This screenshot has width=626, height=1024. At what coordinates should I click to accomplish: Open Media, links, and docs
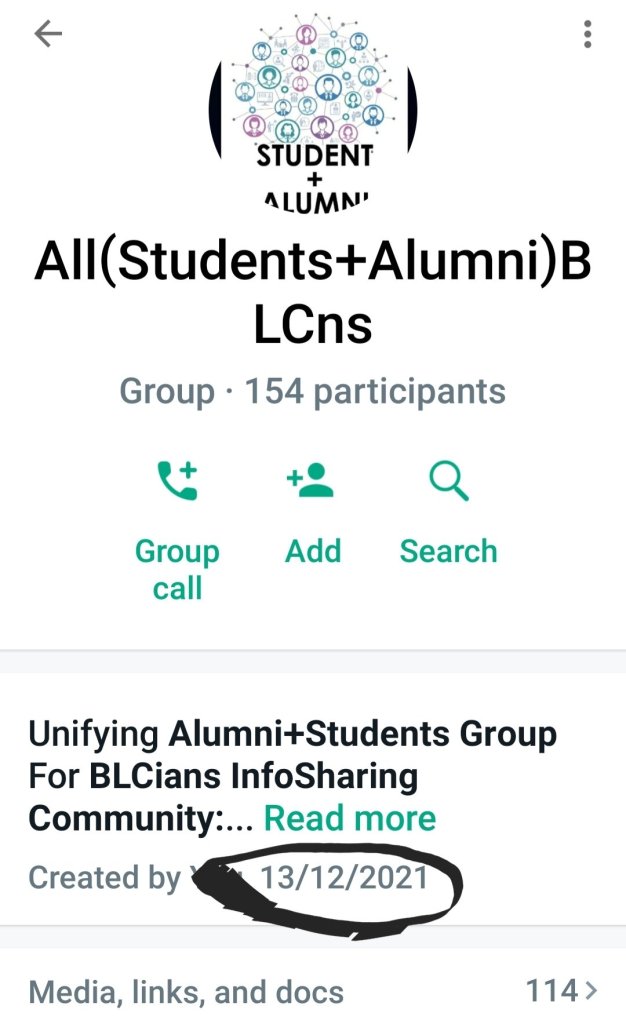[313, 991]
